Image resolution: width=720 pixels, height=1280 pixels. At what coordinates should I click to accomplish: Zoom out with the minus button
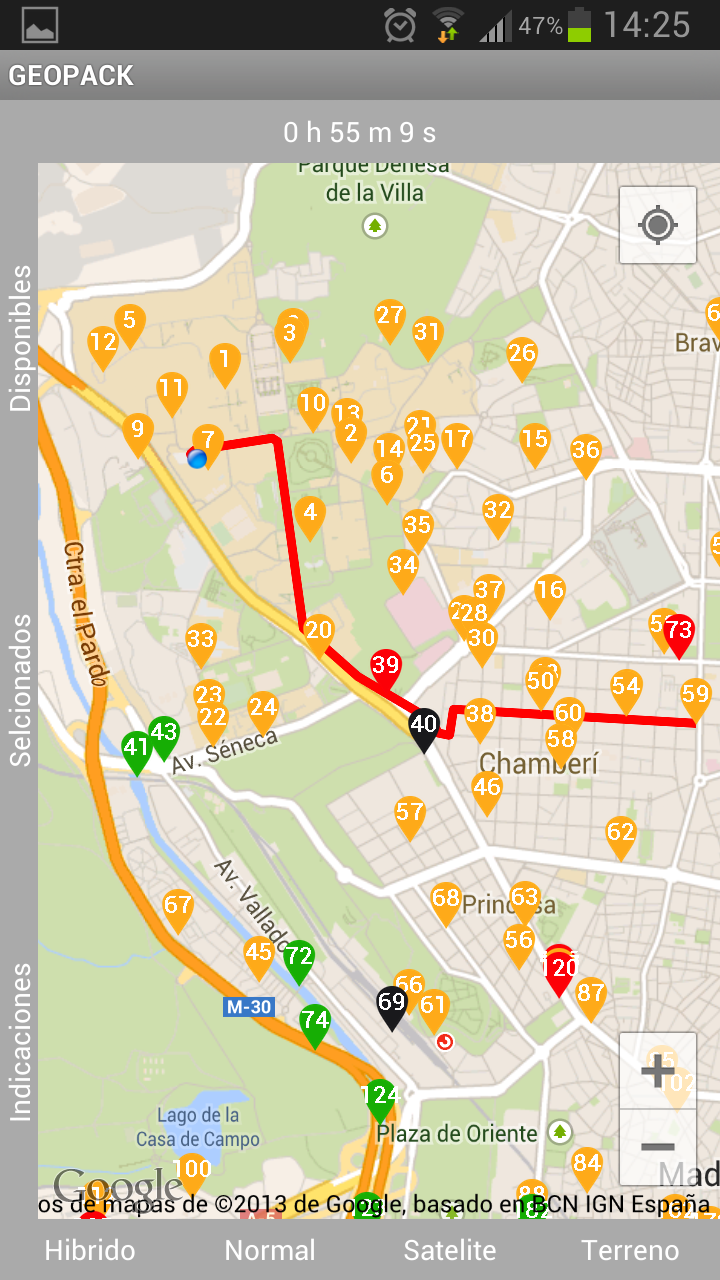click(x=658, y=1147)
